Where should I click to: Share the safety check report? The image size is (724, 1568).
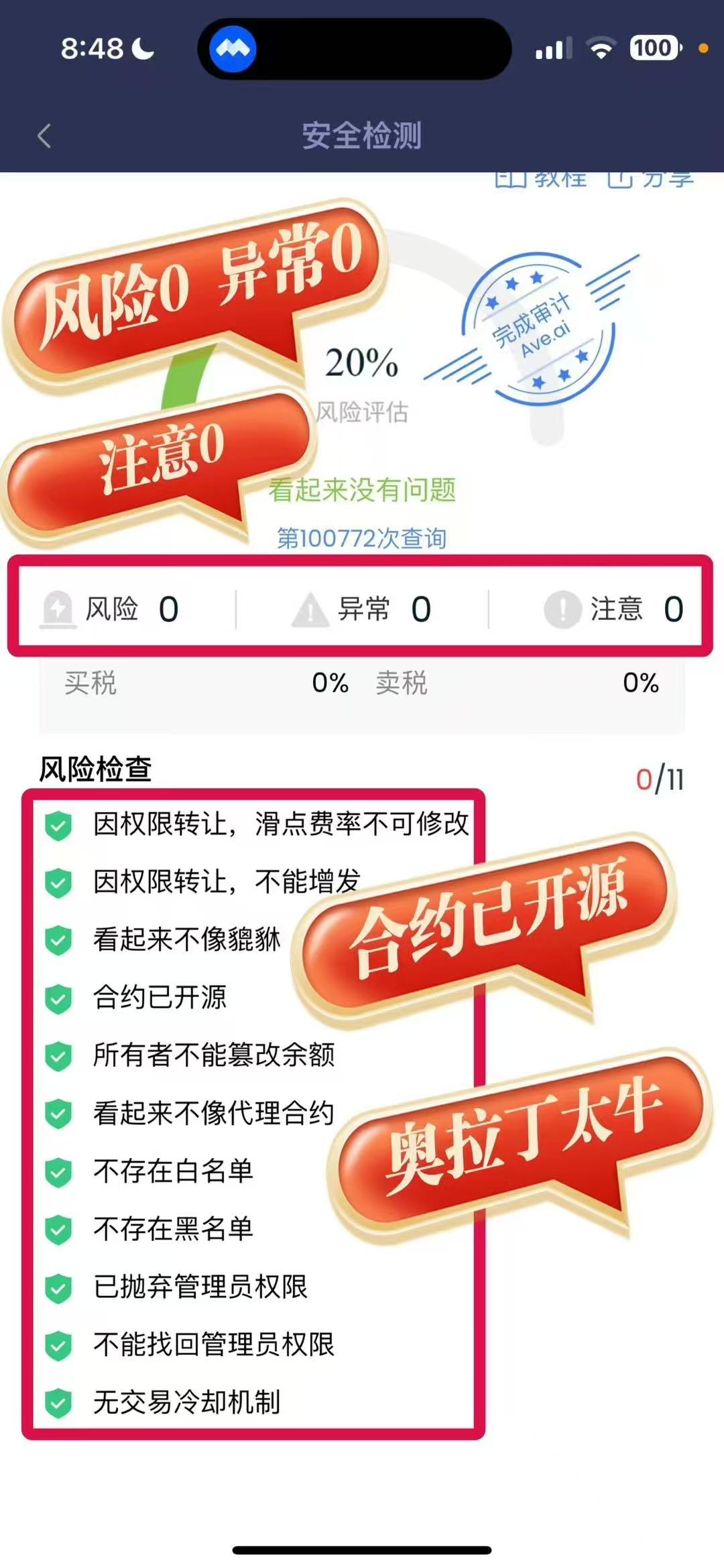650,179
